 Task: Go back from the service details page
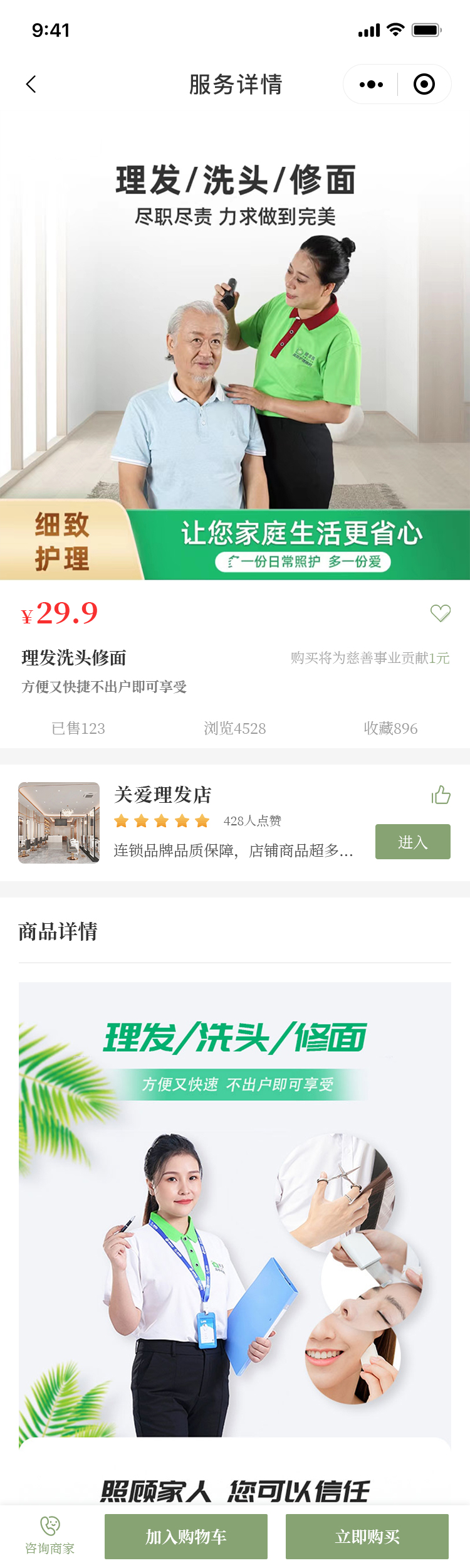(x=31, y=84)
